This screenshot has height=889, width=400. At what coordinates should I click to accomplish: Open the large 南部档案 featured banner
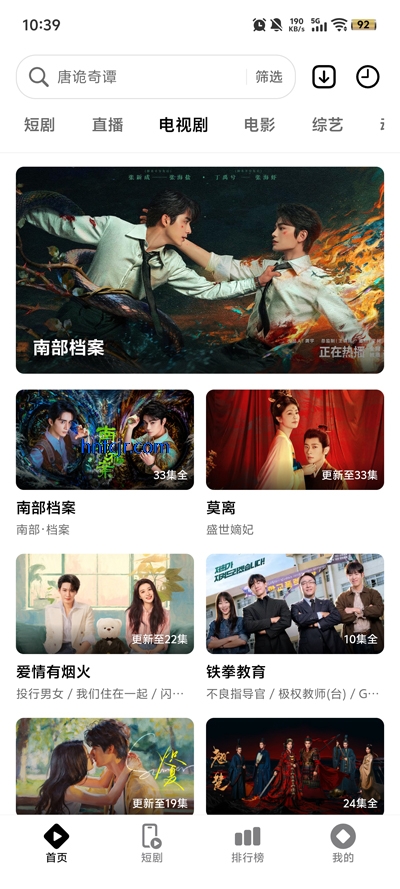pyautogui.click(x=200, y=270)
